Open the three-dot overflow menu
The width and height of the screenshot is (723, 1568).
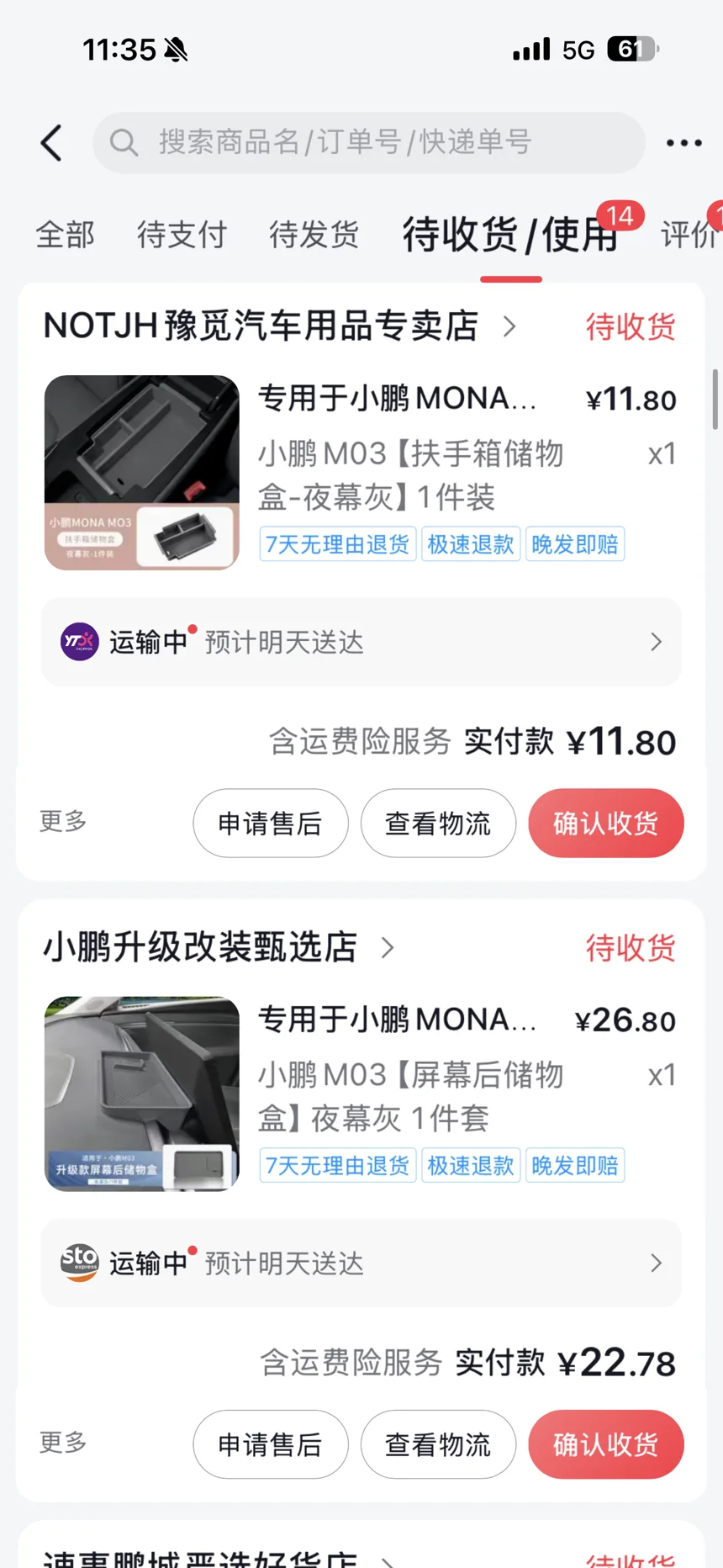tap(683, 143)
